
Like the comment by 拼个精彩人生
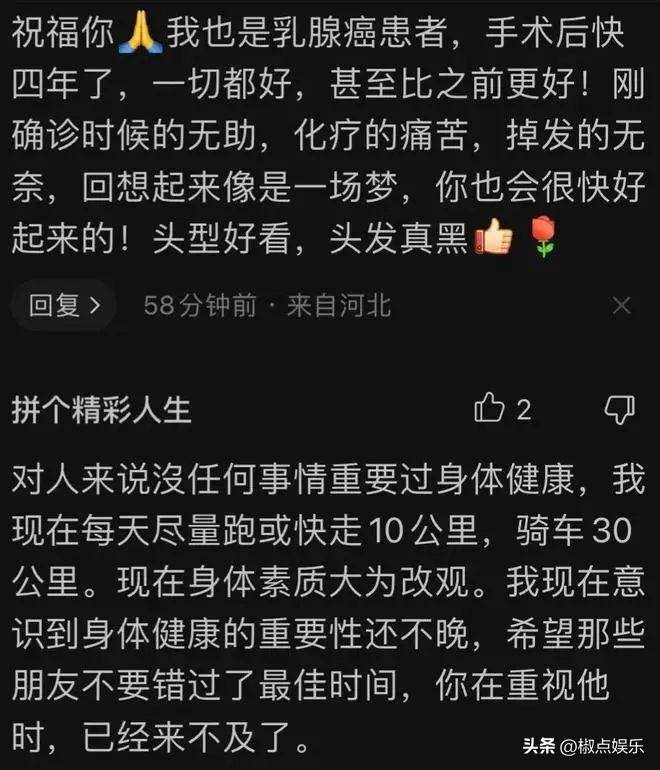489,408
